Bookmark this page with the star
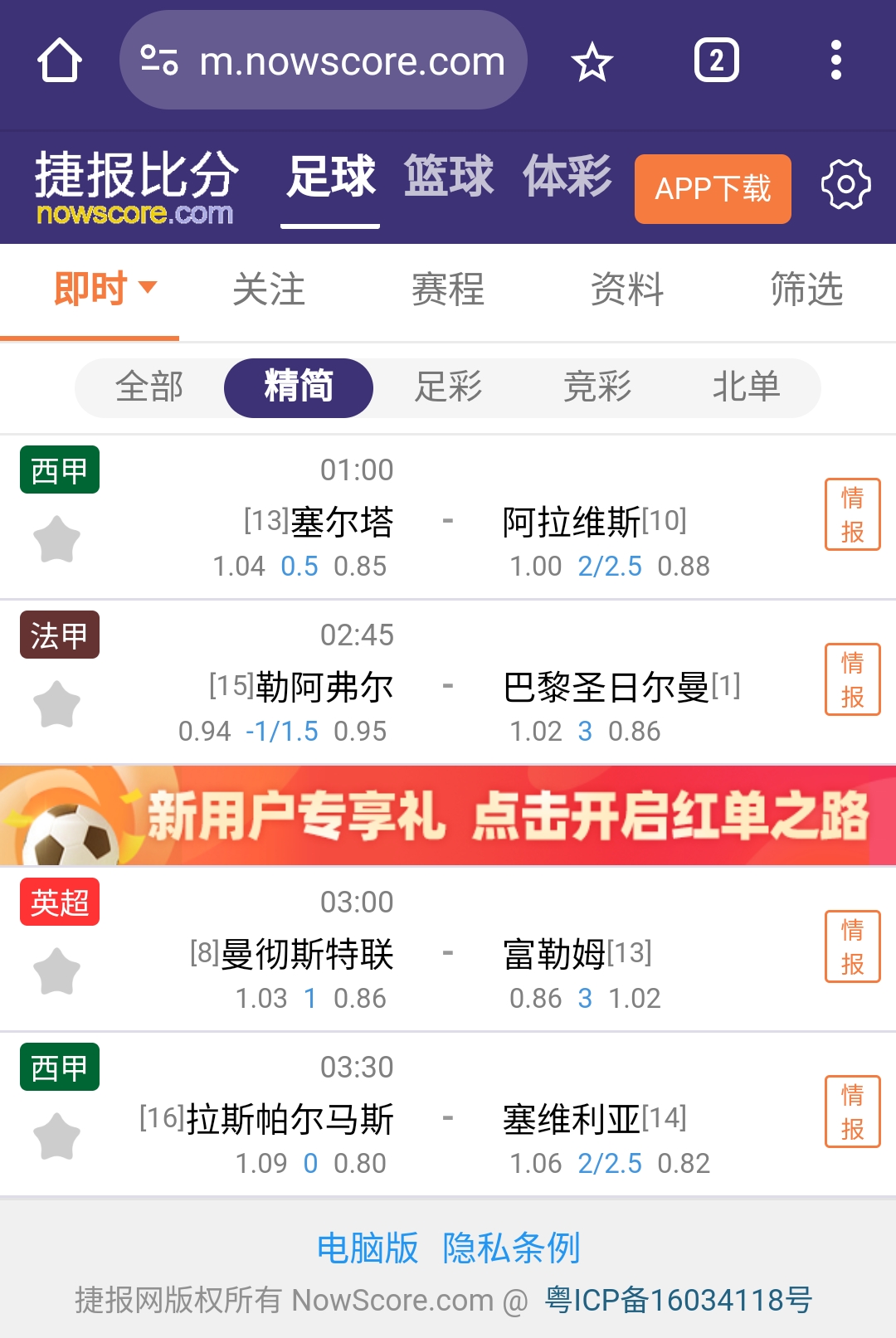 [592, 62]
